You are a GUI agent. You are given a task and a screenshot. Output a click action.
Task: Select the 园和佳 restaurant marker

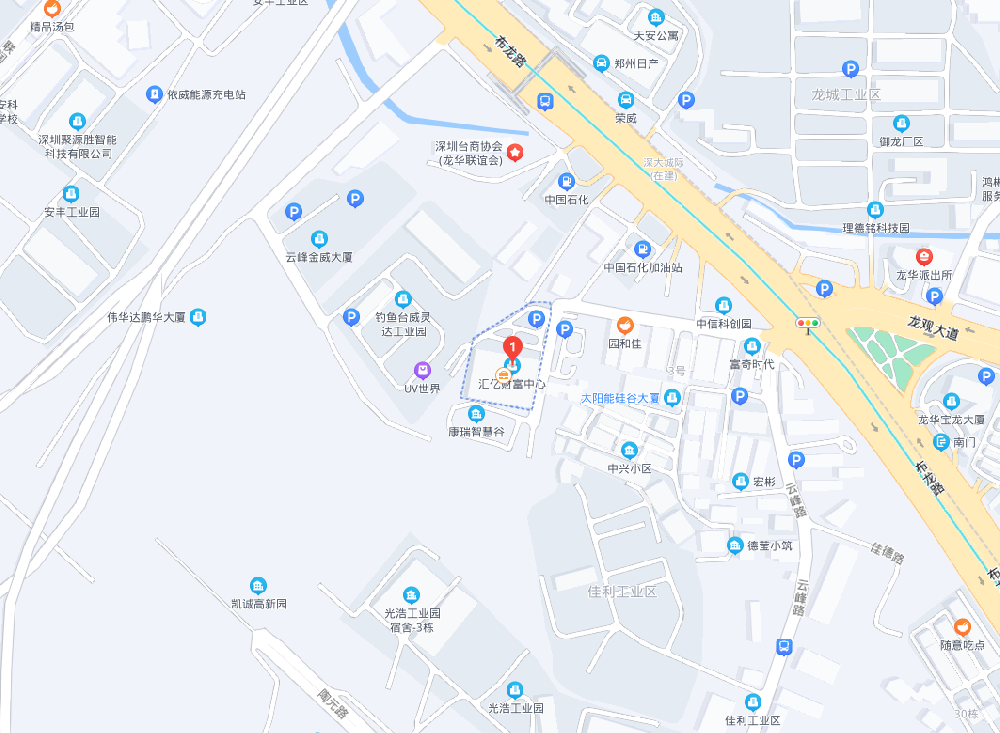point(626,324)
